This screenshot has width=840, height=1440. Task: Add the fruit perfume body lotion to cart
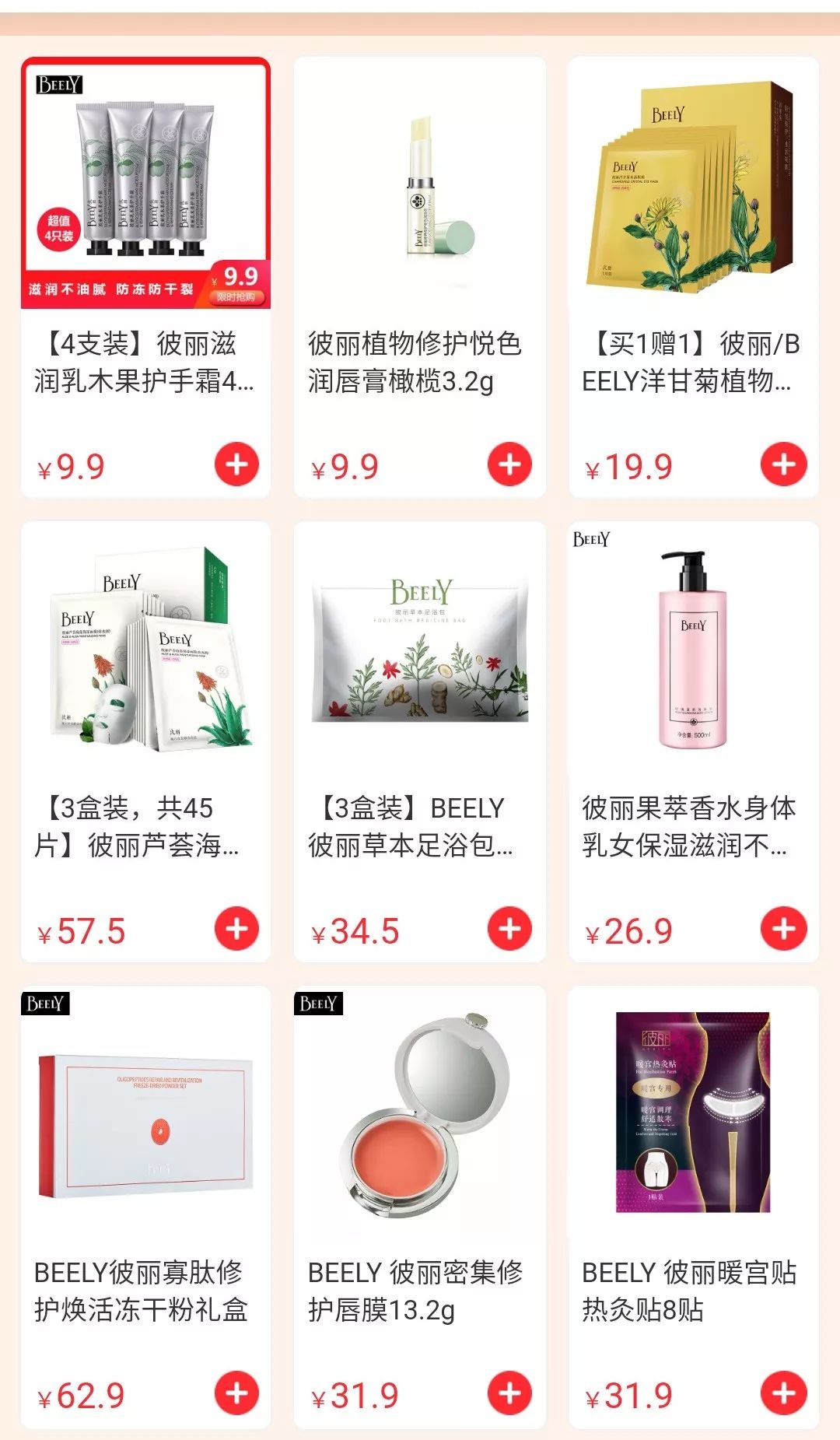(x=782, y=929)
